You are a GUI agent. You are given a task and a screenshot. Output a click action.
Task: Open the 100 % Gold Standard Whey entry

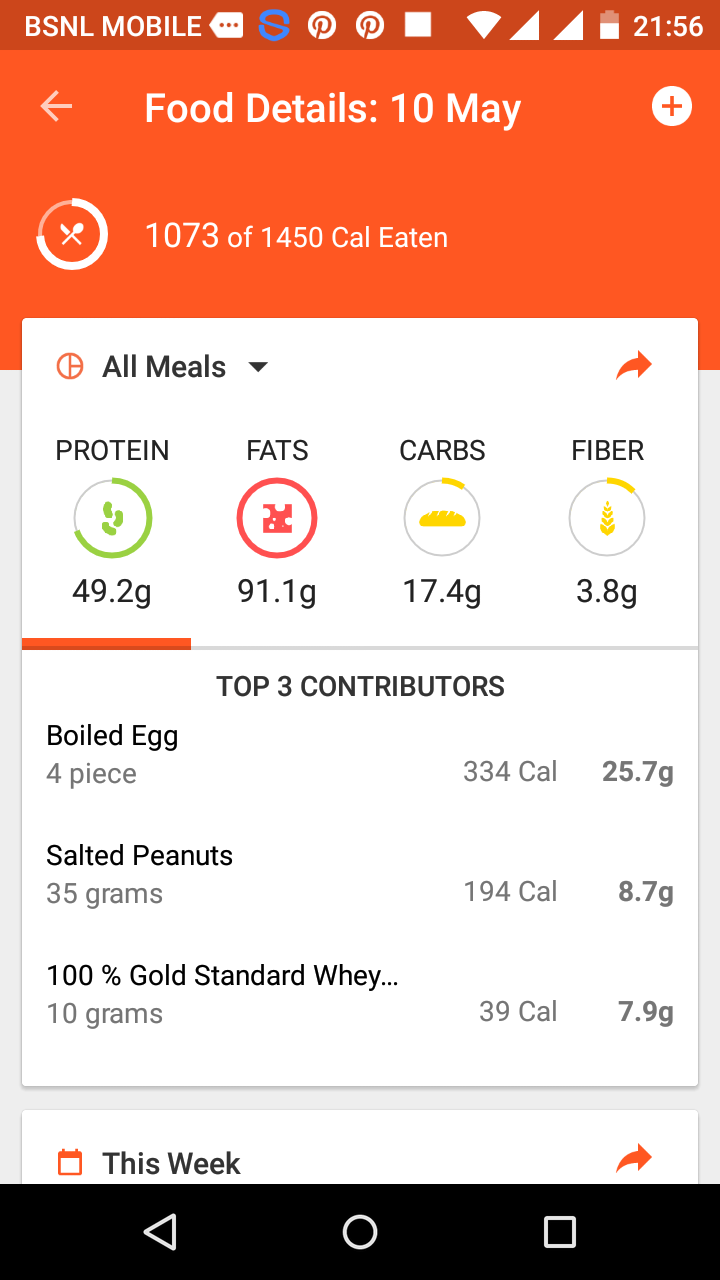(x=360, y=994)
